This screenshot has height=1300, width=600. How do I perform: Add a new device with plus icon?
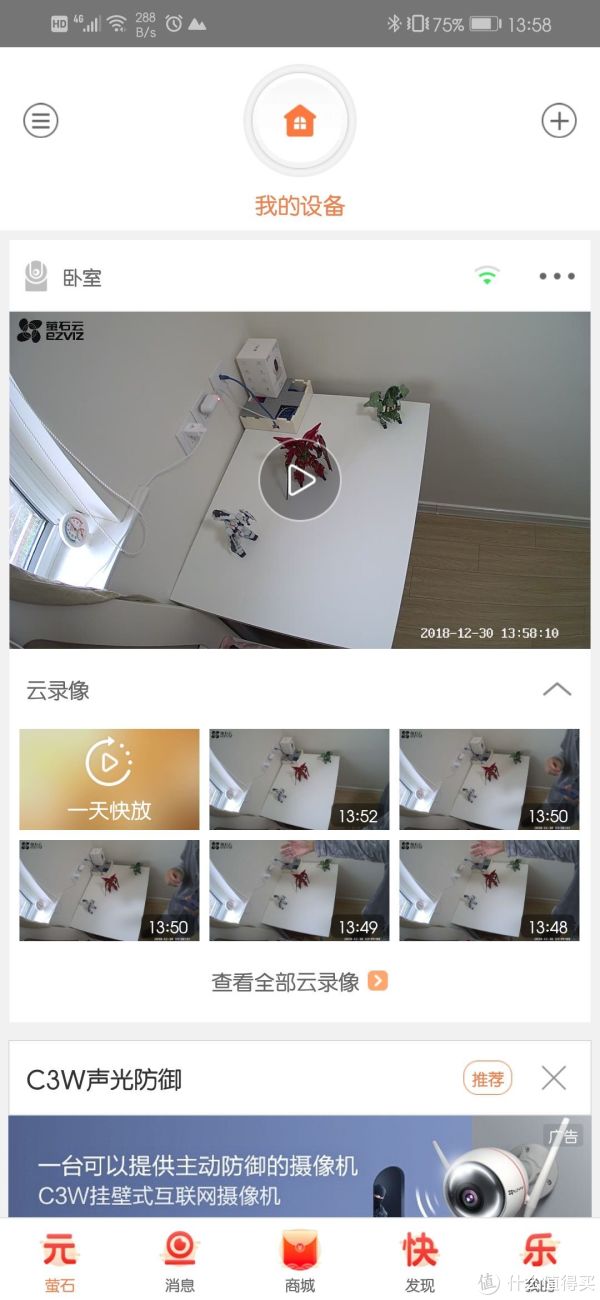tap(559, 121)
